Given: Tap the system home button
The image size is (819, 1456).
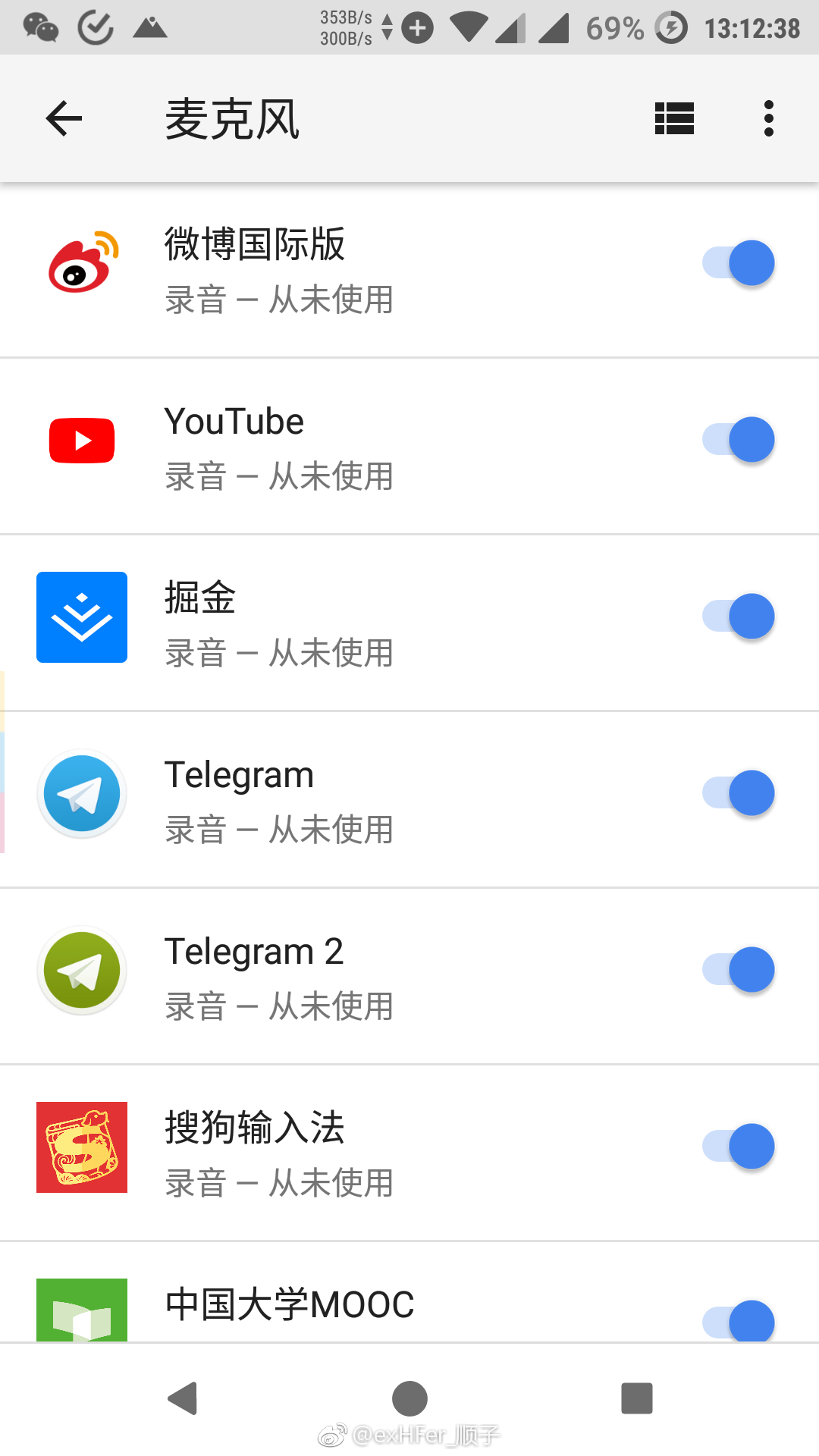Looking at the screenshot, I should tap(409, 1398).
